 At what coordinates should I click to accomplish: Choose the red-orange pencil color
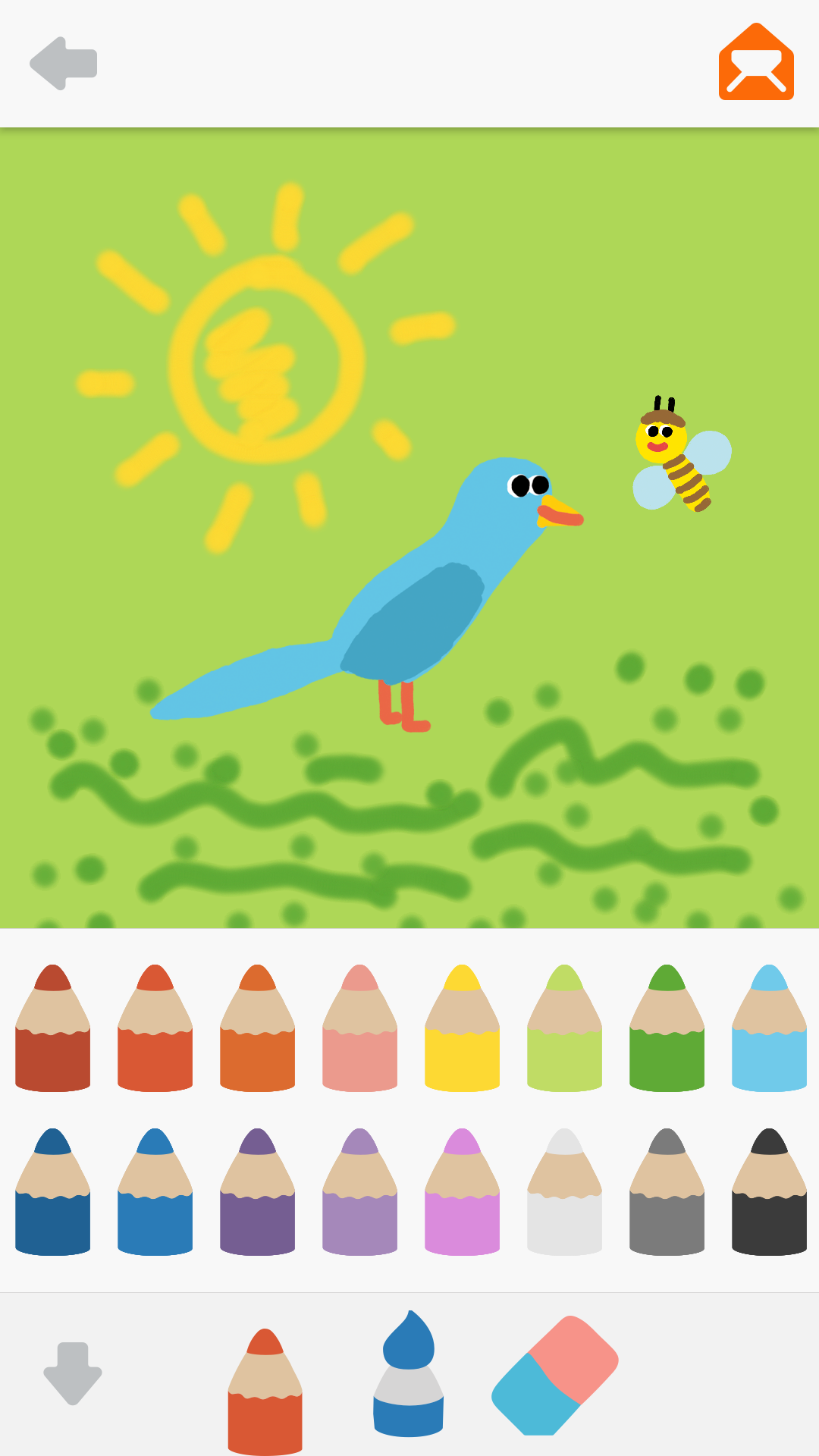(155, 1031)
